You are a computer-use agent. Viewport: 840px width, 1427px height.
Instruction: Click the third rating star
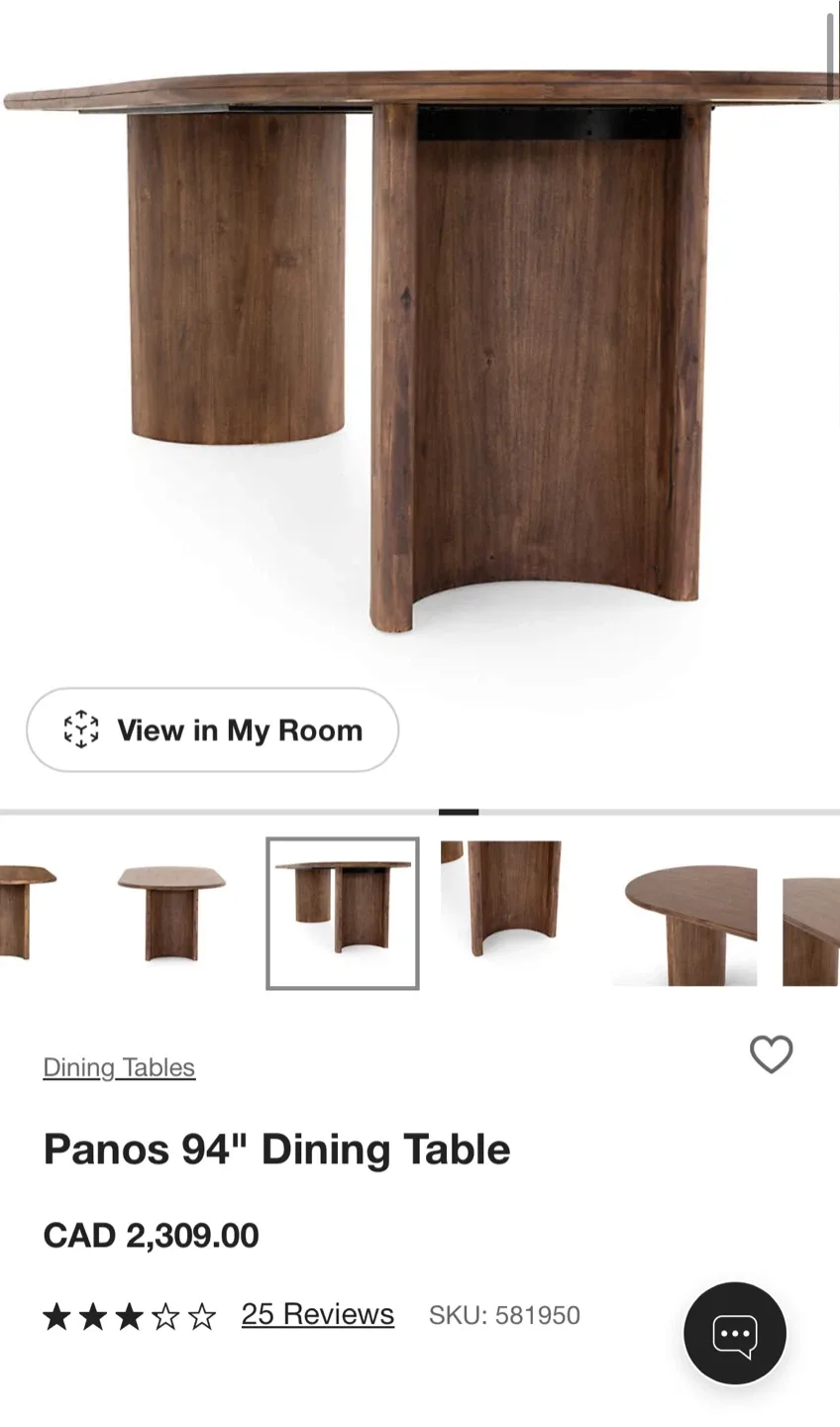coord(129,1316)
